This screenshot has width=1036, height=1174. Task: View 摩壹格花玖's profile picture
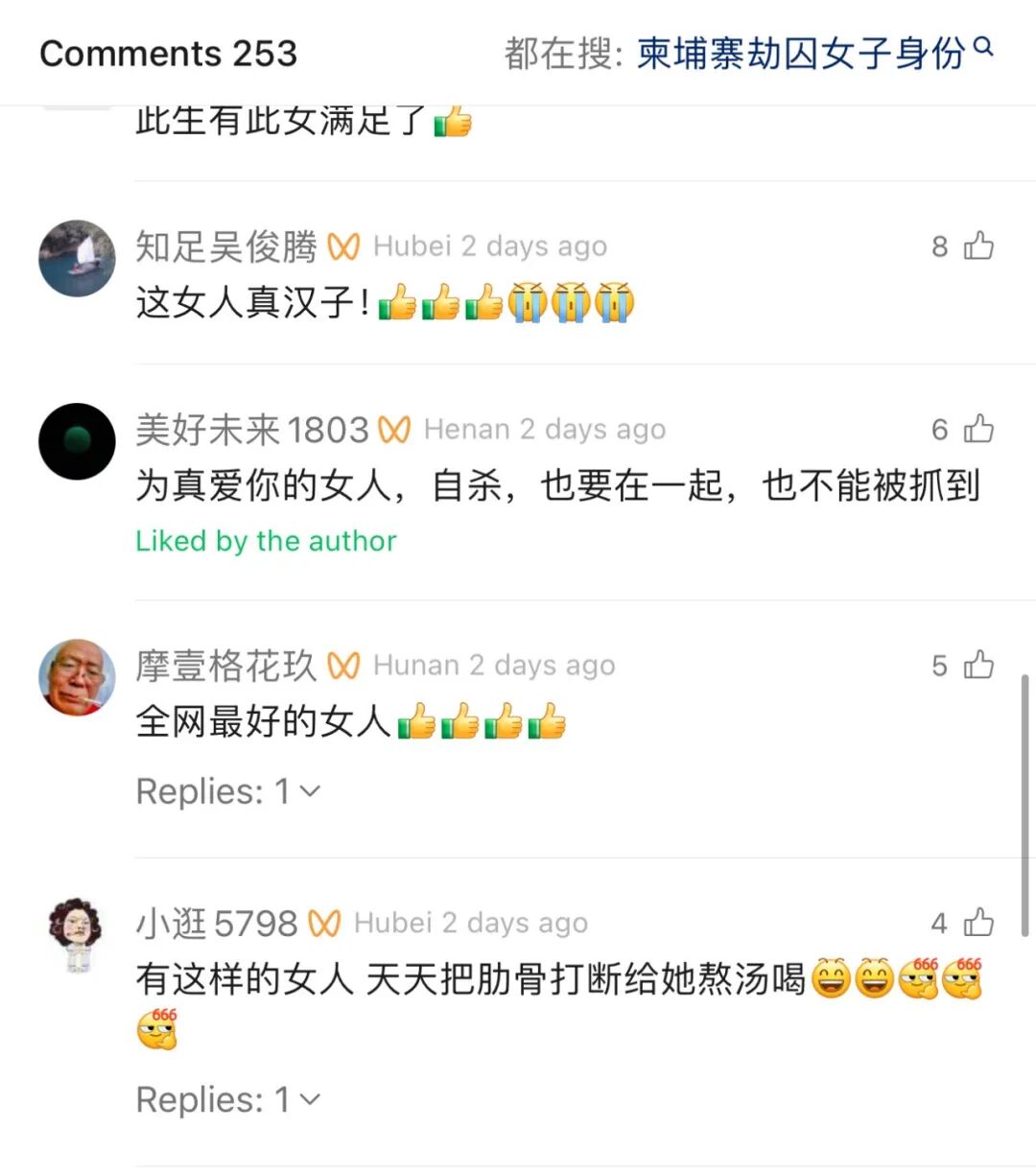[x=77, y=677]
